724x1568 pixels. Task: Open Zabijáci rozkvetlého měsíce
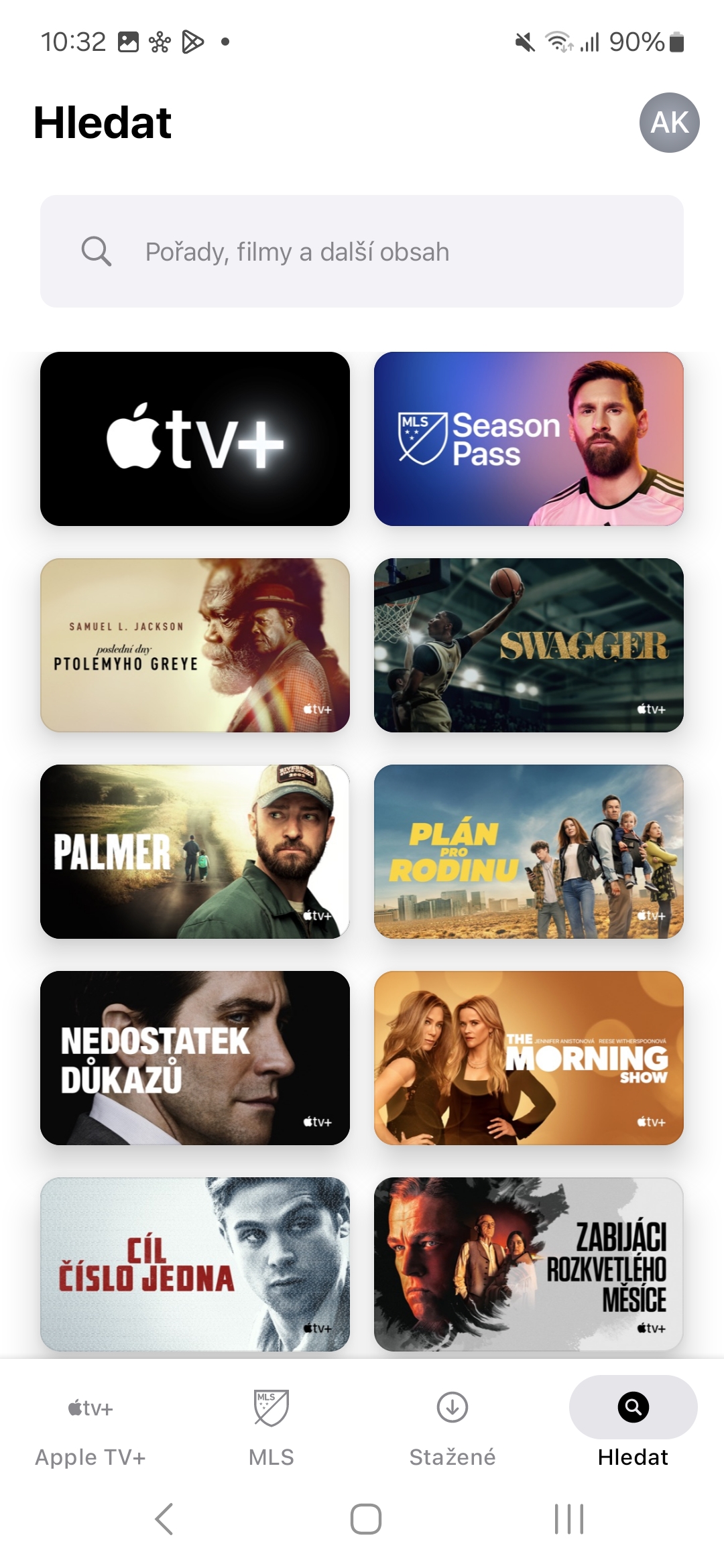pos(529,1264)
